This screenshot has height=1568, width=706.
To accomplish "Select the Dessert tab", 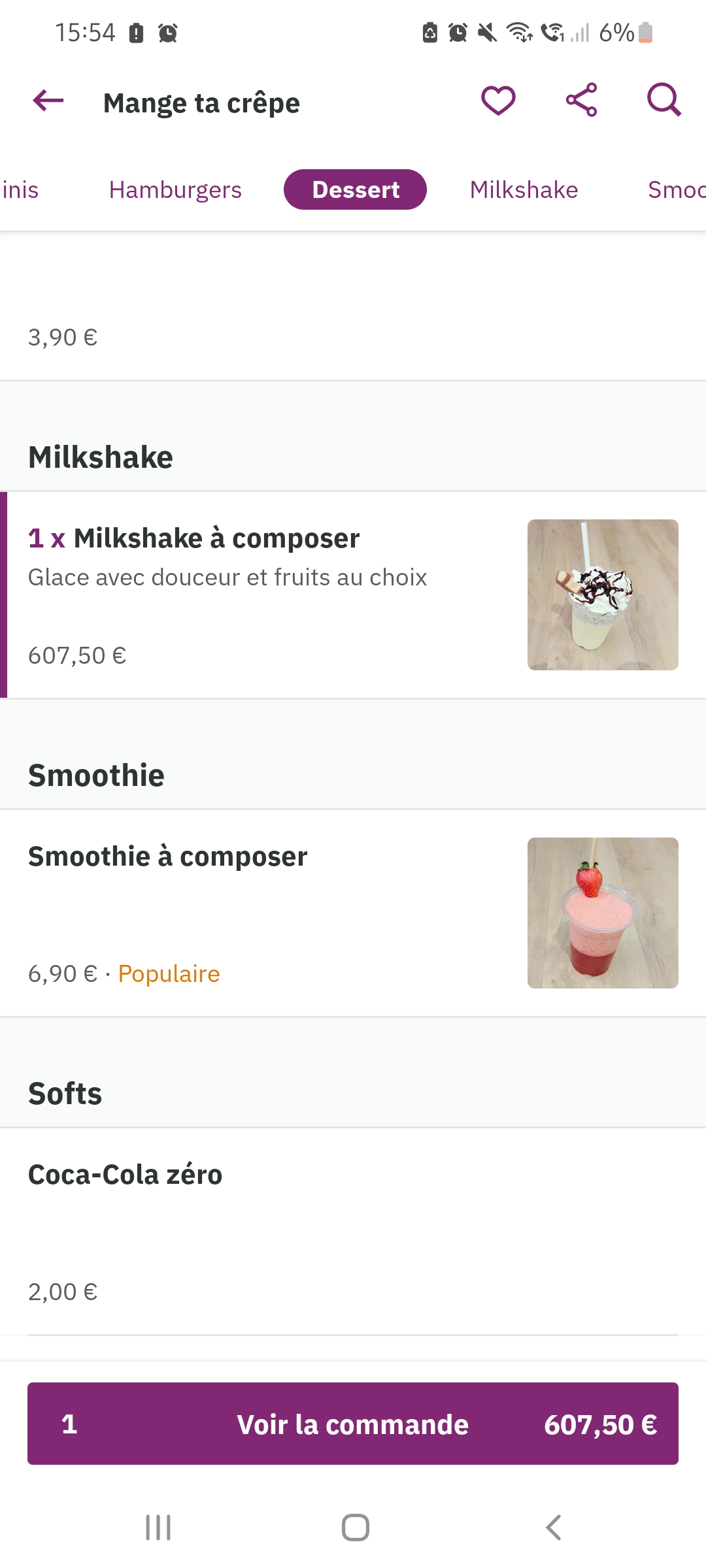I will 355,190.
